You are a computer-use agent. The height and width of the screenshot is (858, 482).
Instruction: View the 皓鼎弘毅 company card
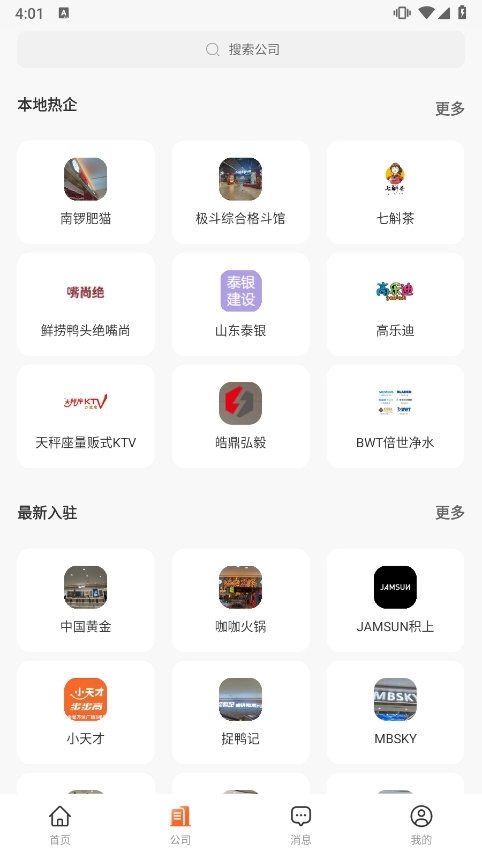(x=241, y=416)
